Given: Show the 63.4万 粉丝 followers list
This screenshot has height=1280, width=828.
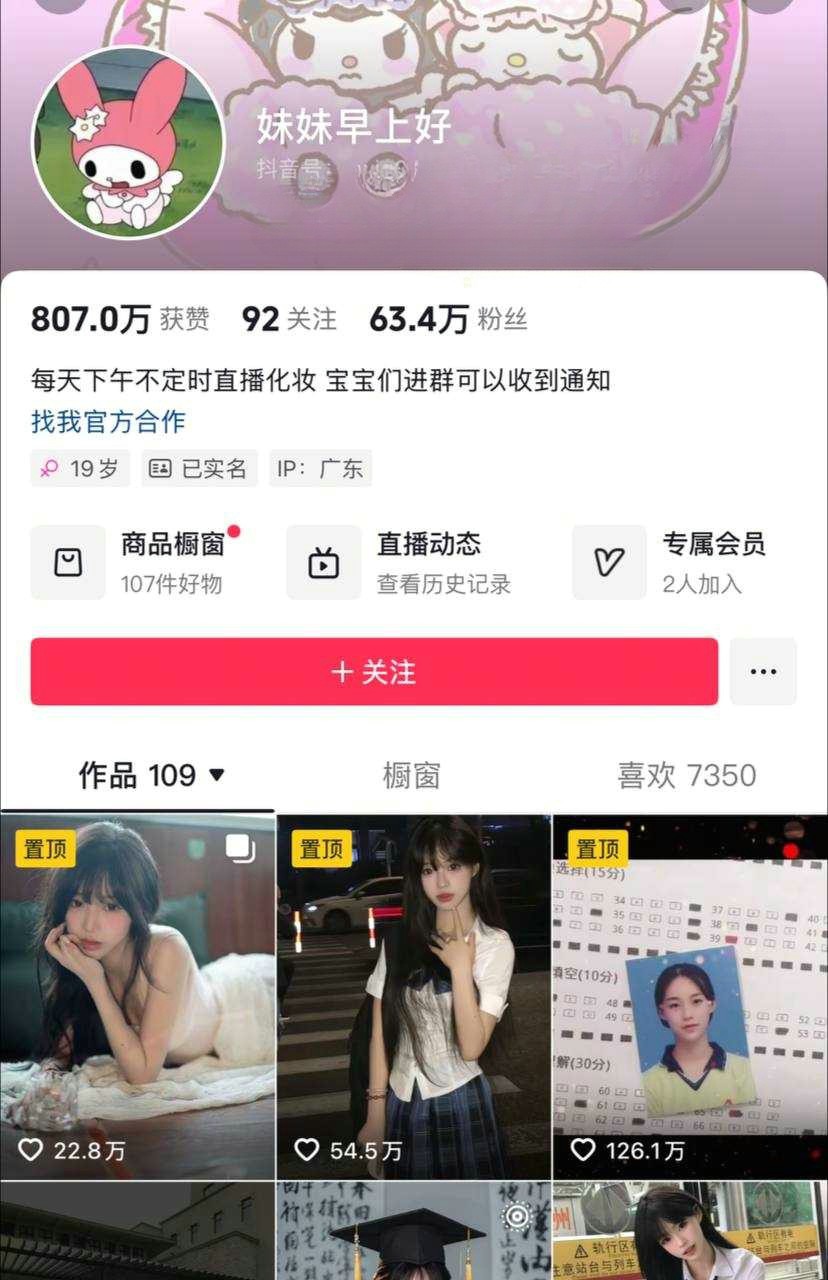Looking at the screenshot, I should 447,319.
